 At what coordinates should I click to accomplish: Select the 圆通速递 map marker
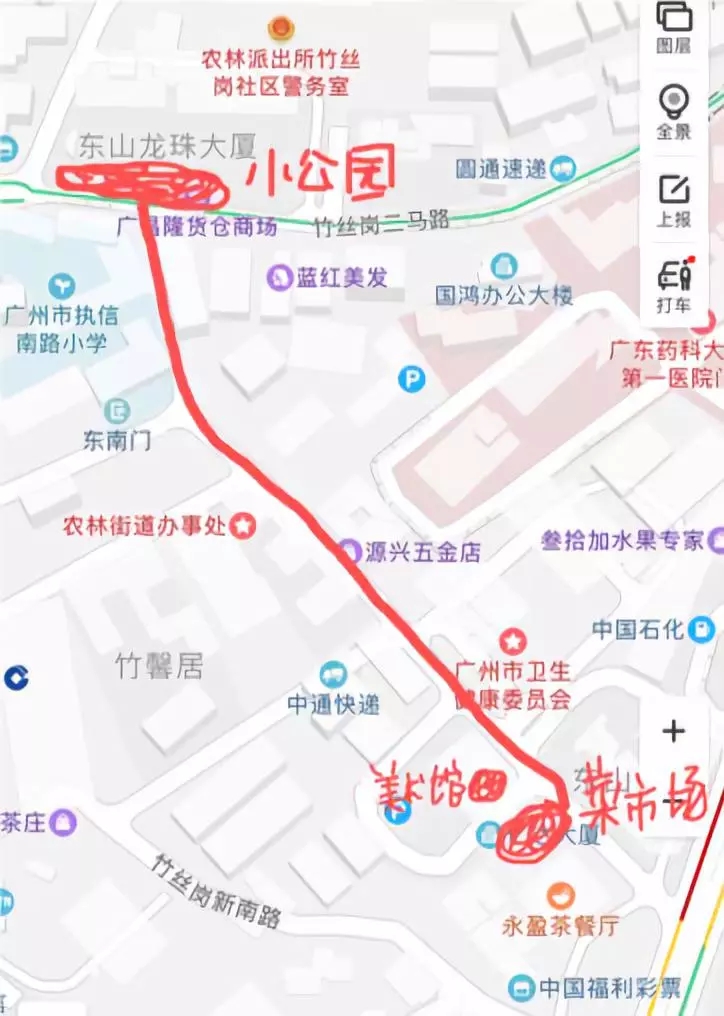(564, 168)
